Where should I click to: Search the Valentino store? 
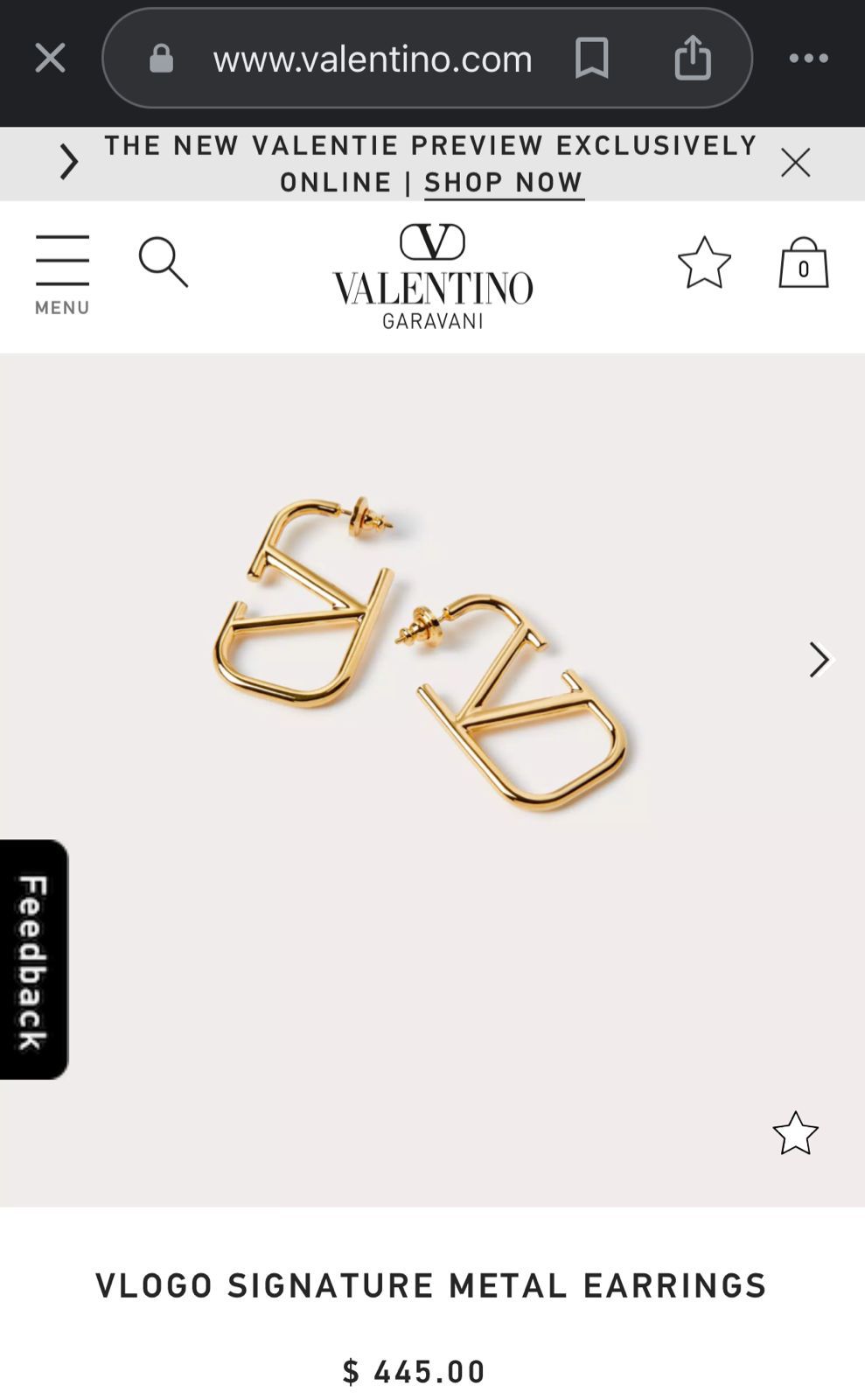pyautogui.click(x=164, y=262)
